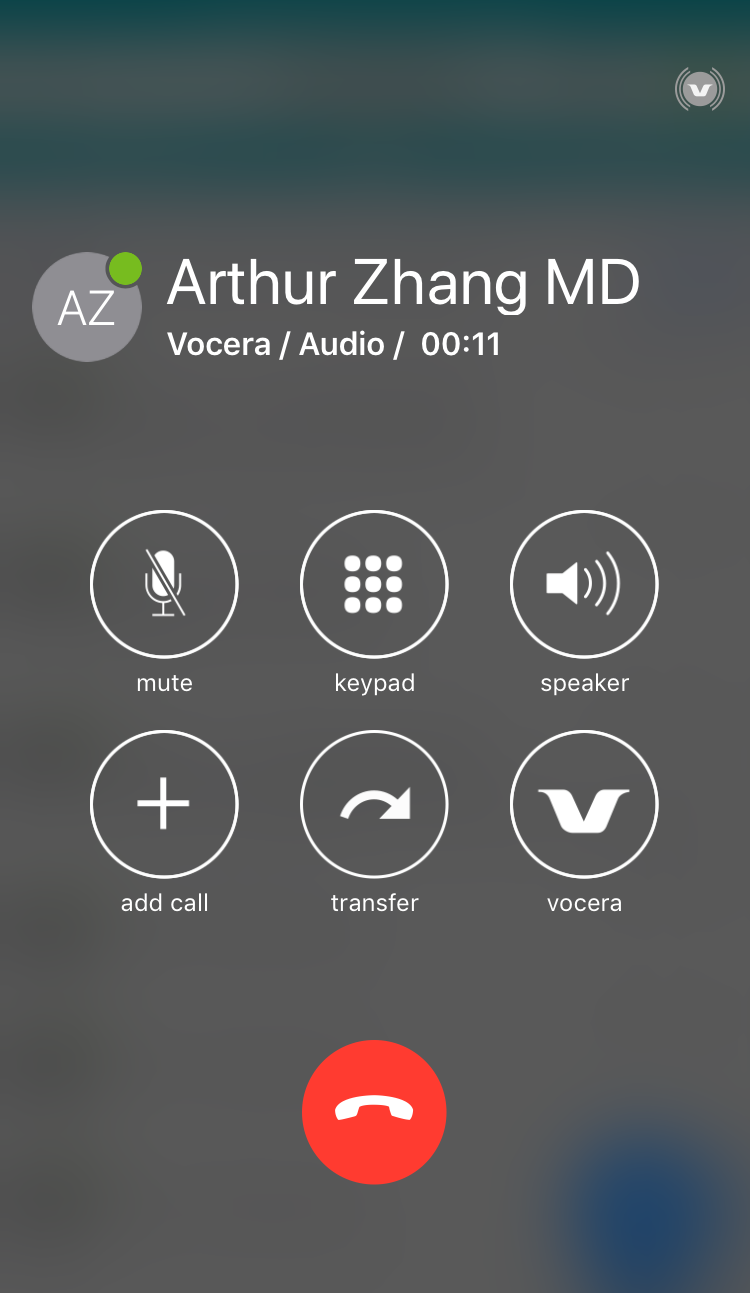This screenshot has width=750, height=1293.
Task: Transfer the call
Action: 374,804
